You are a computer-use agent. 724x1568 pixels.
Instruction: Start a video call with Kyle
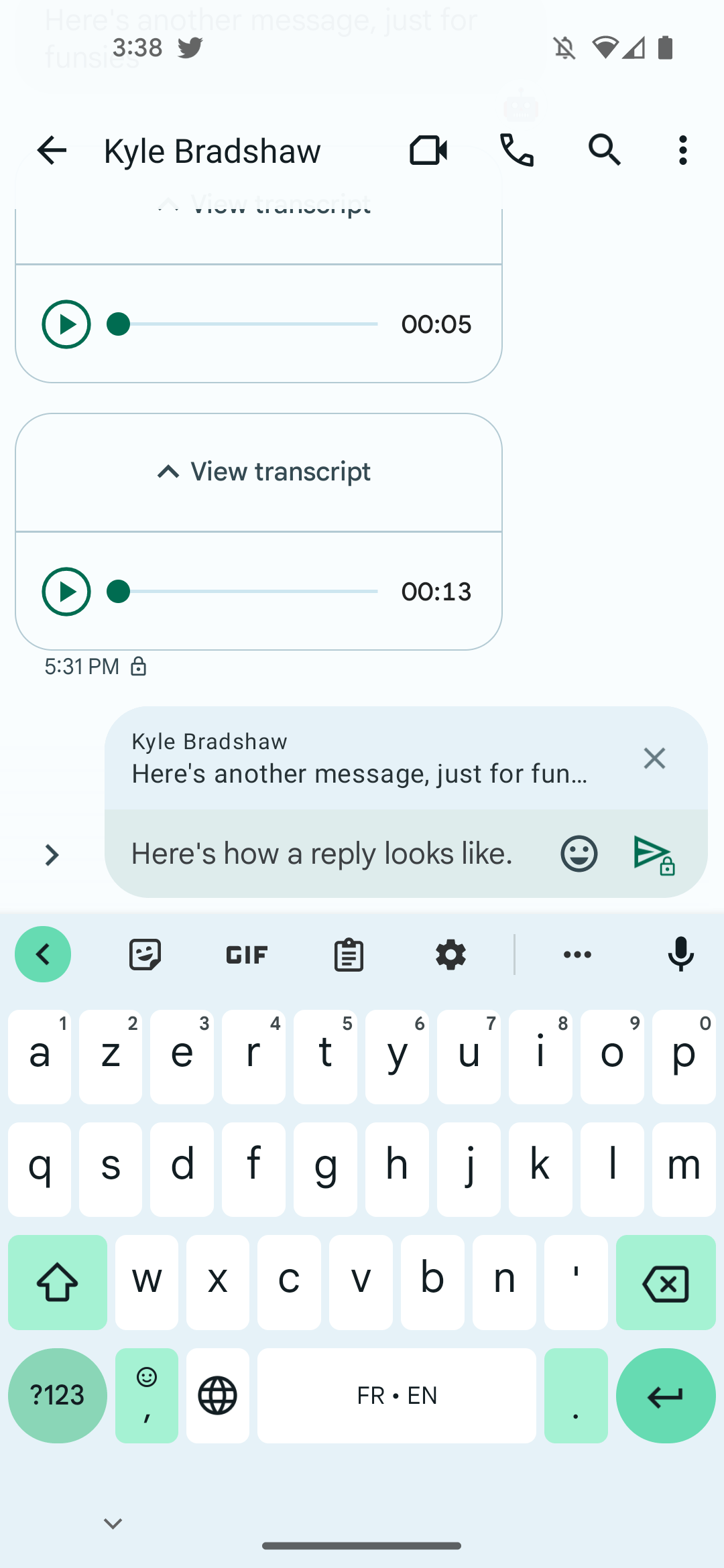(428, 150)
